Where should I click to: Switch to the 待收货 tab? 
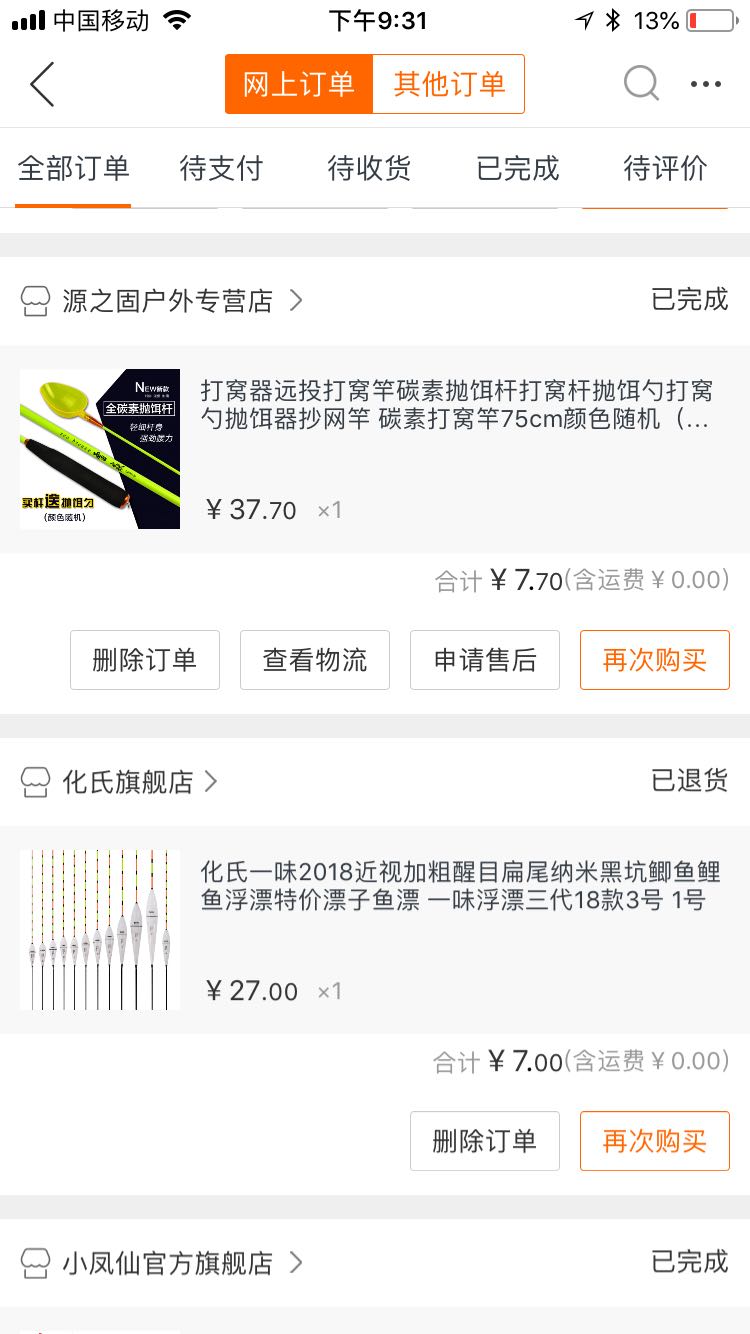(369, 168)
